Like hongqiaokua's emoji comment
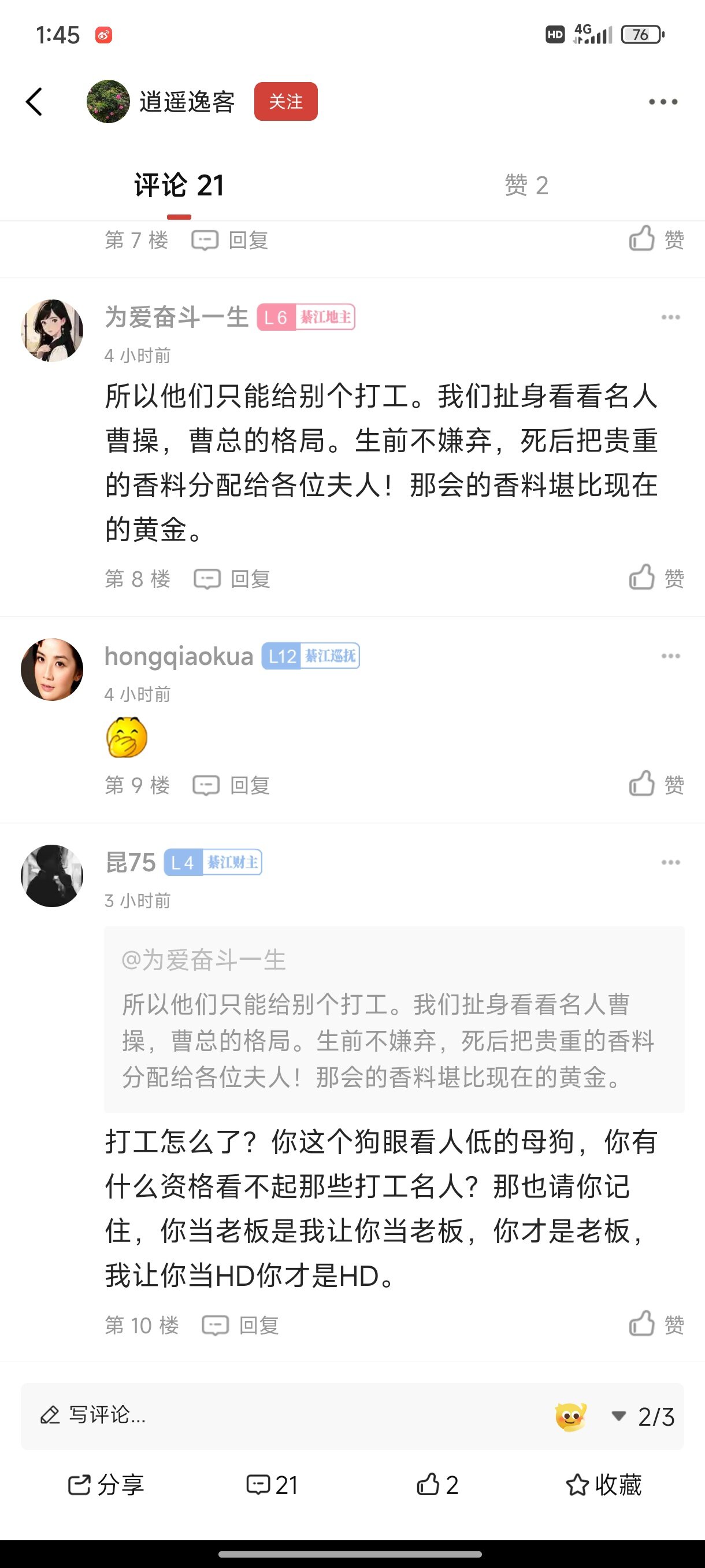The image size is (705, 1568). coord(656,784)
